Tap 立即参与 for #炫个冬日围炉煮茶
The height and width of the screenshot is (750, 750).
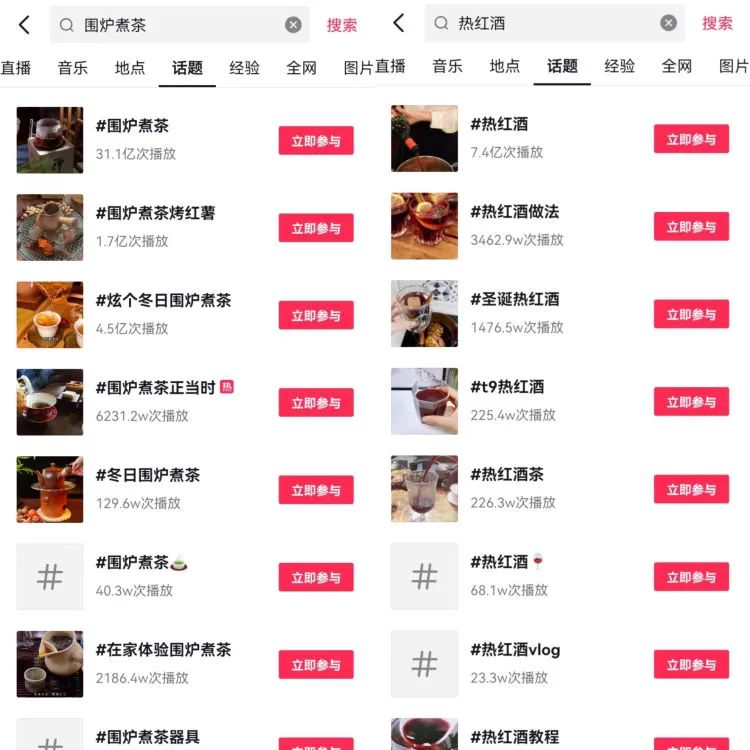pos(316,316)
